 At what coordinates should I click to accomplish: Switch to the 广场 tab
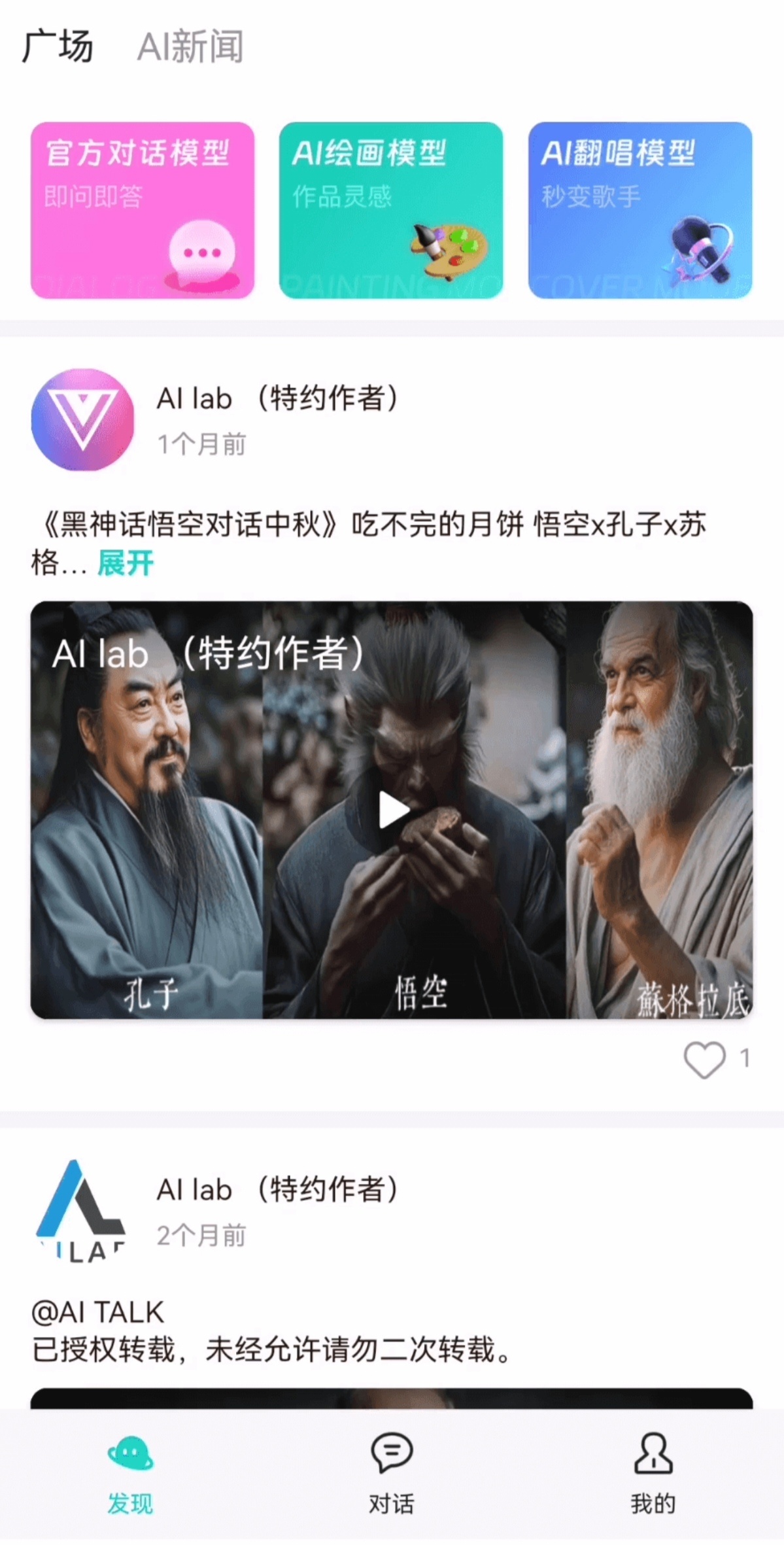pos(58,46)
